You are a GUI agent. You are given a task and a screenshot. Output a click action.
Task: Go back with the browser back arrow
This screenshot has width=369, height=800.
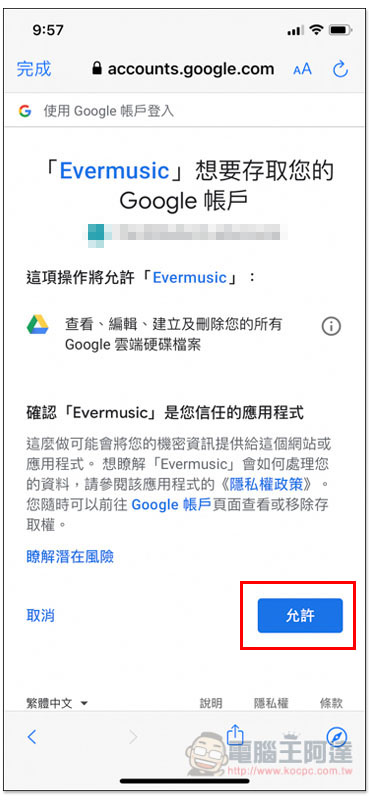(32, 737)
